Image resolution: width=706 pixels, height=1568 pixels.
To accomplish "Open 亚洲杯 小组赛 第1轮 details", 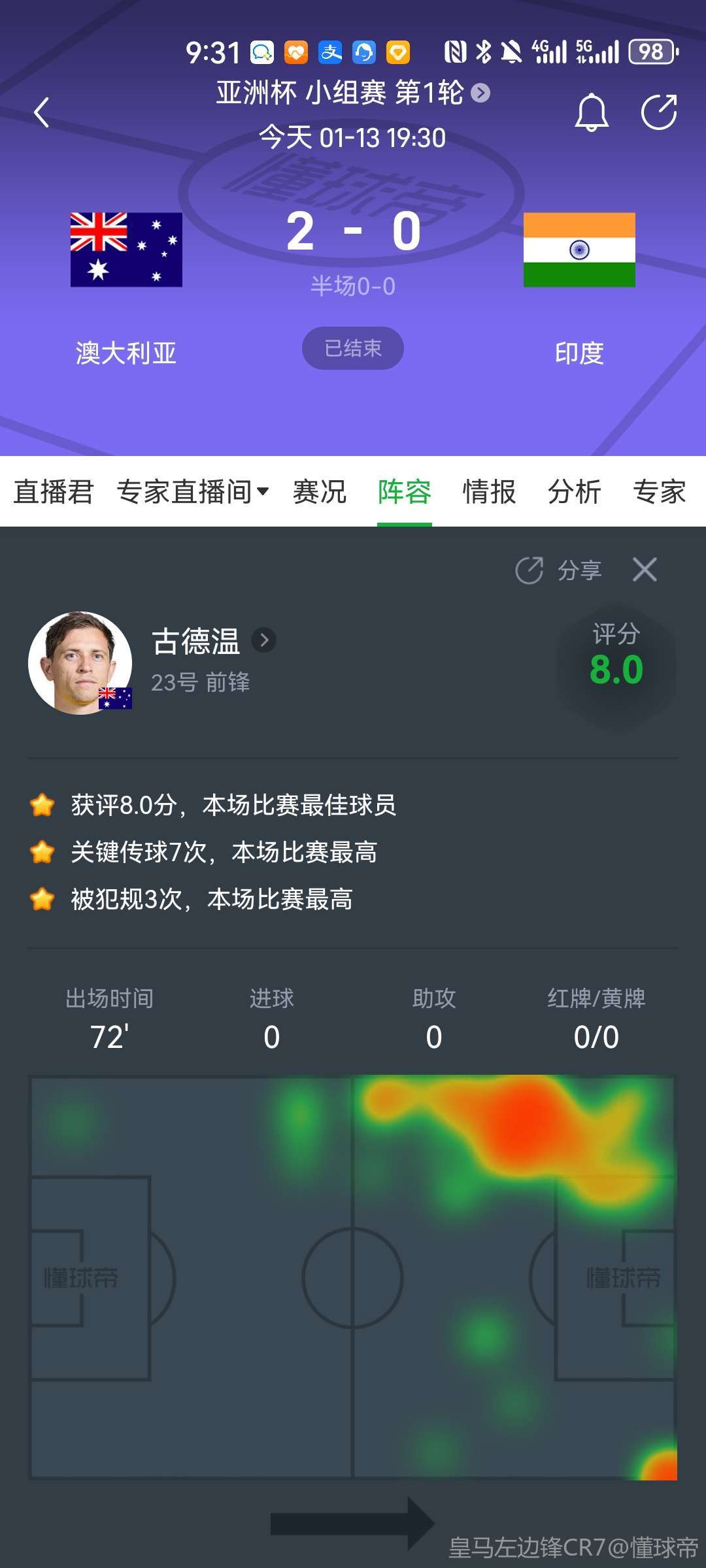I will coord(352,93).
